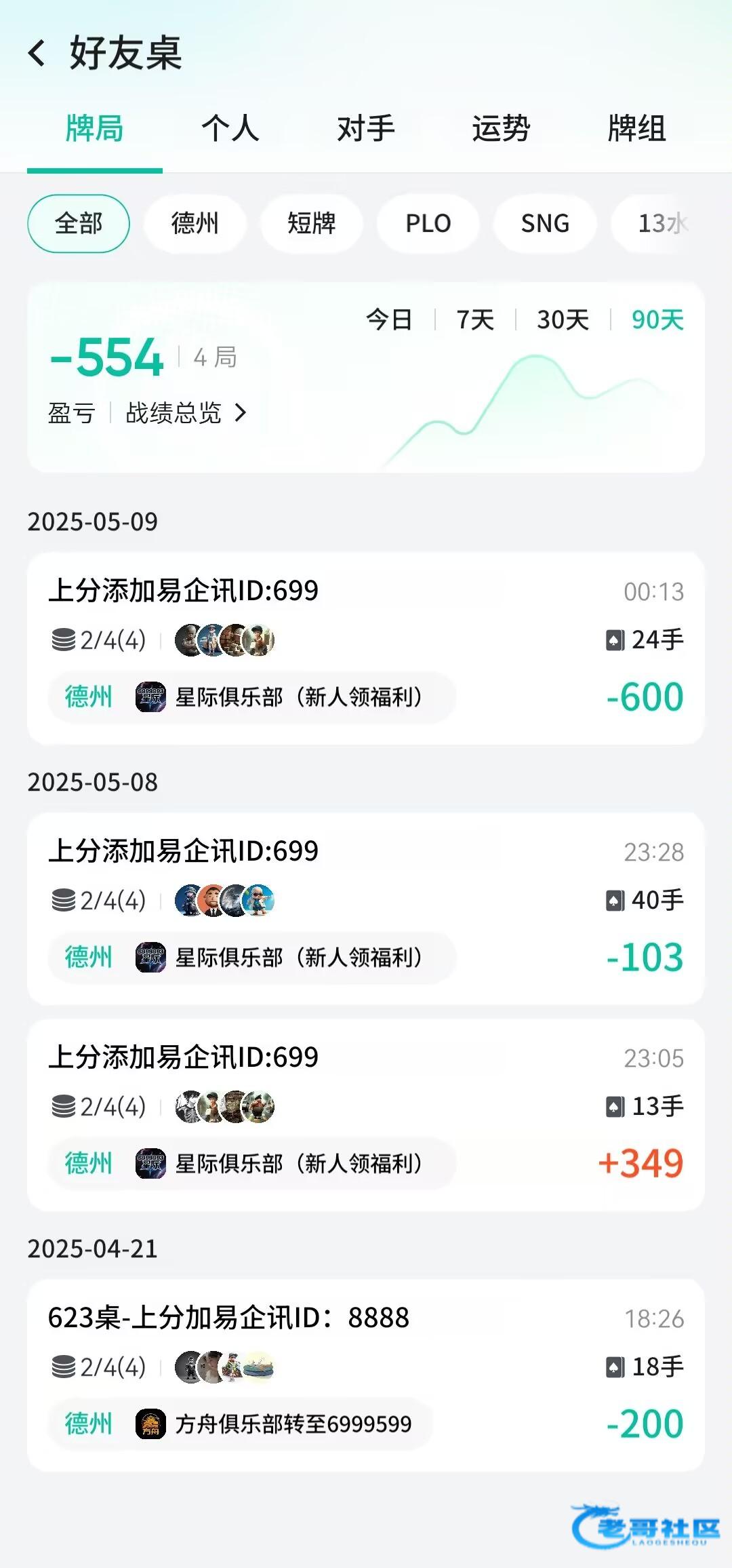This screenshot has width=732, height=1568.
Task: Show results for 7天
Action: pyautogui.click(x=475, y=319)
